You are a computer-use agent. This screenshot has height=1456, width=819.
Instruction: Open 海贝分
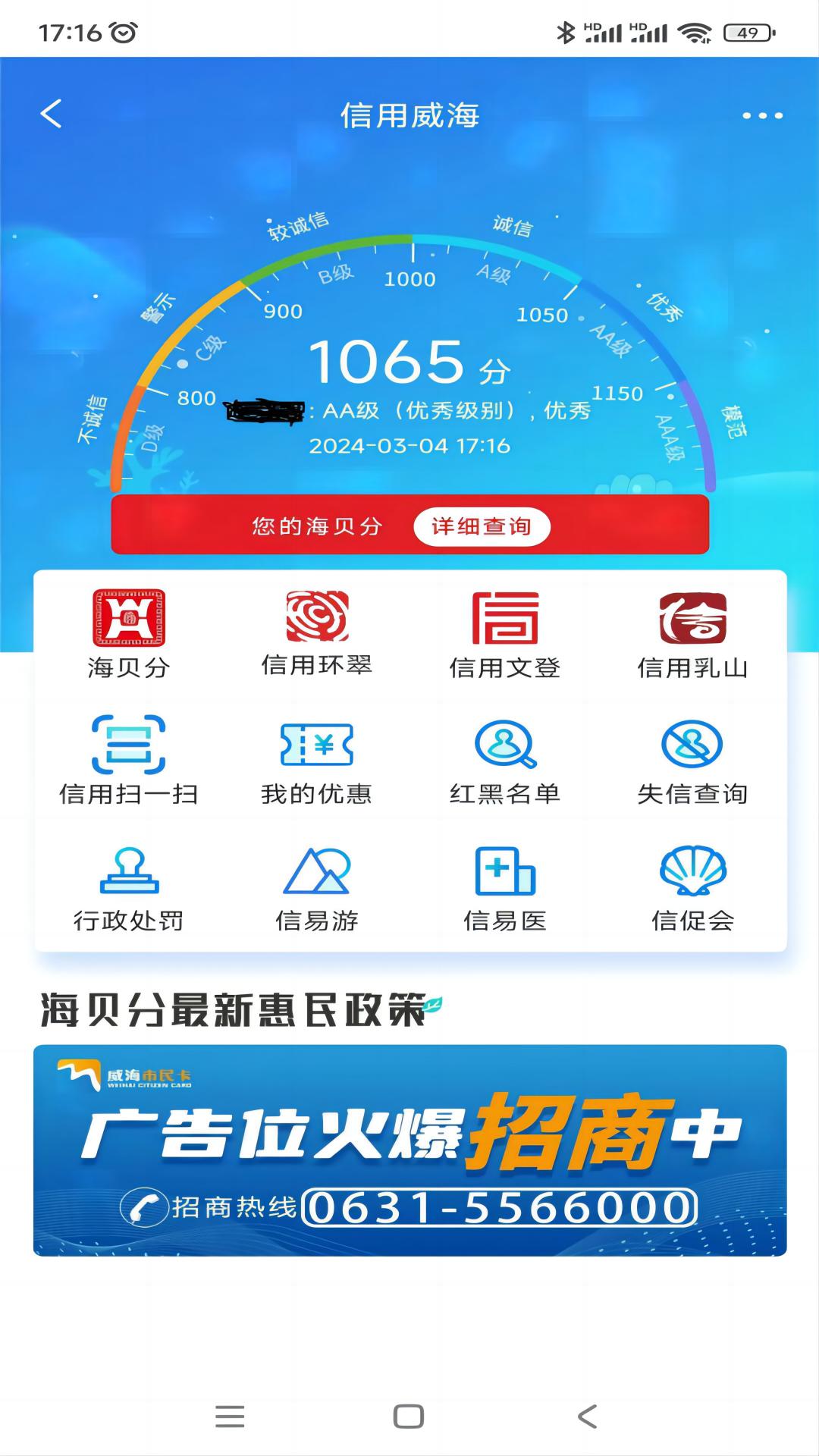(x=128, y=634)
